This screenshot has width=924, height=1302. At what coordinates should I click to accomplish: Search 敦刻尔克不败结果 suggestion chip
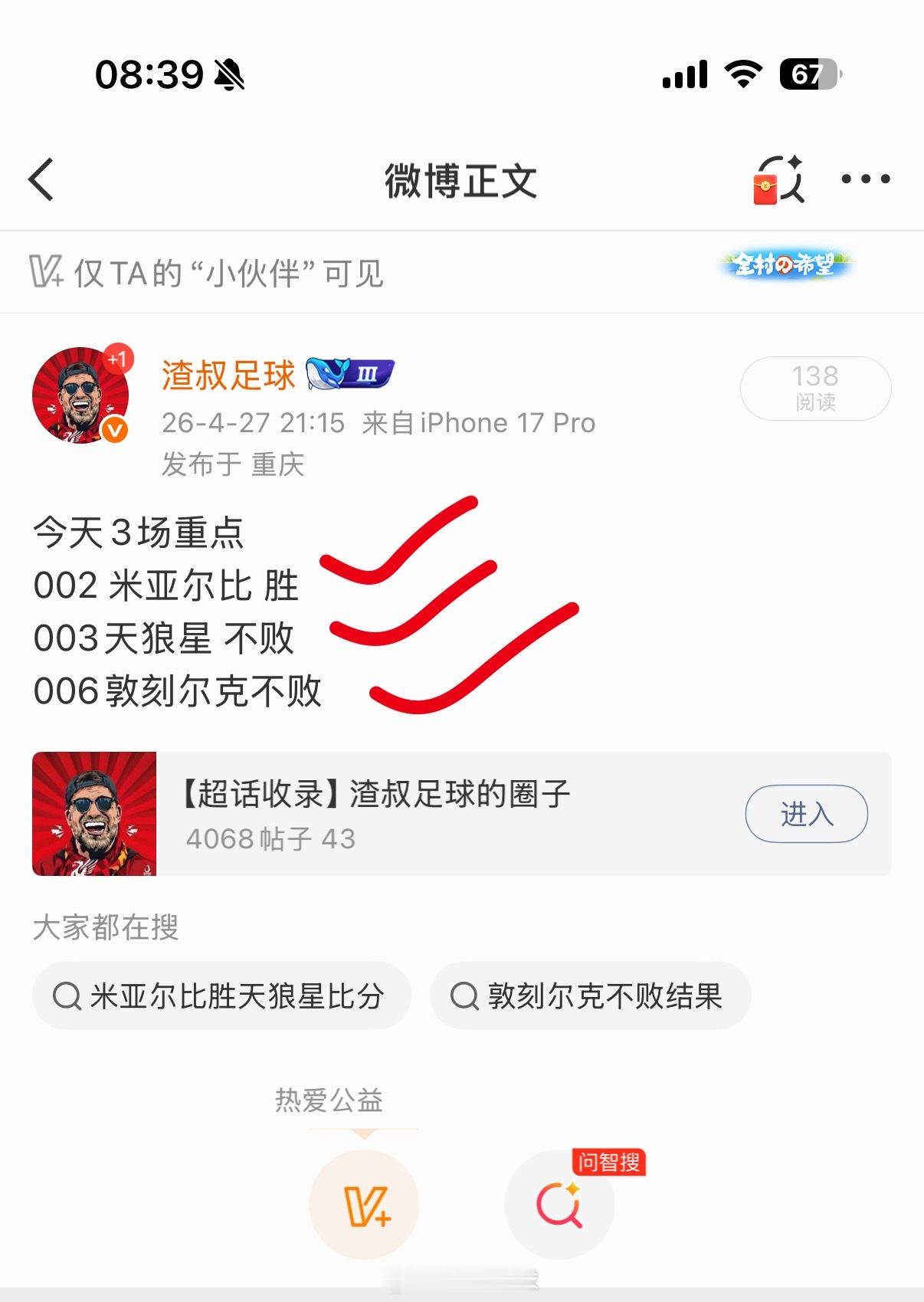(x=591, y=994)
